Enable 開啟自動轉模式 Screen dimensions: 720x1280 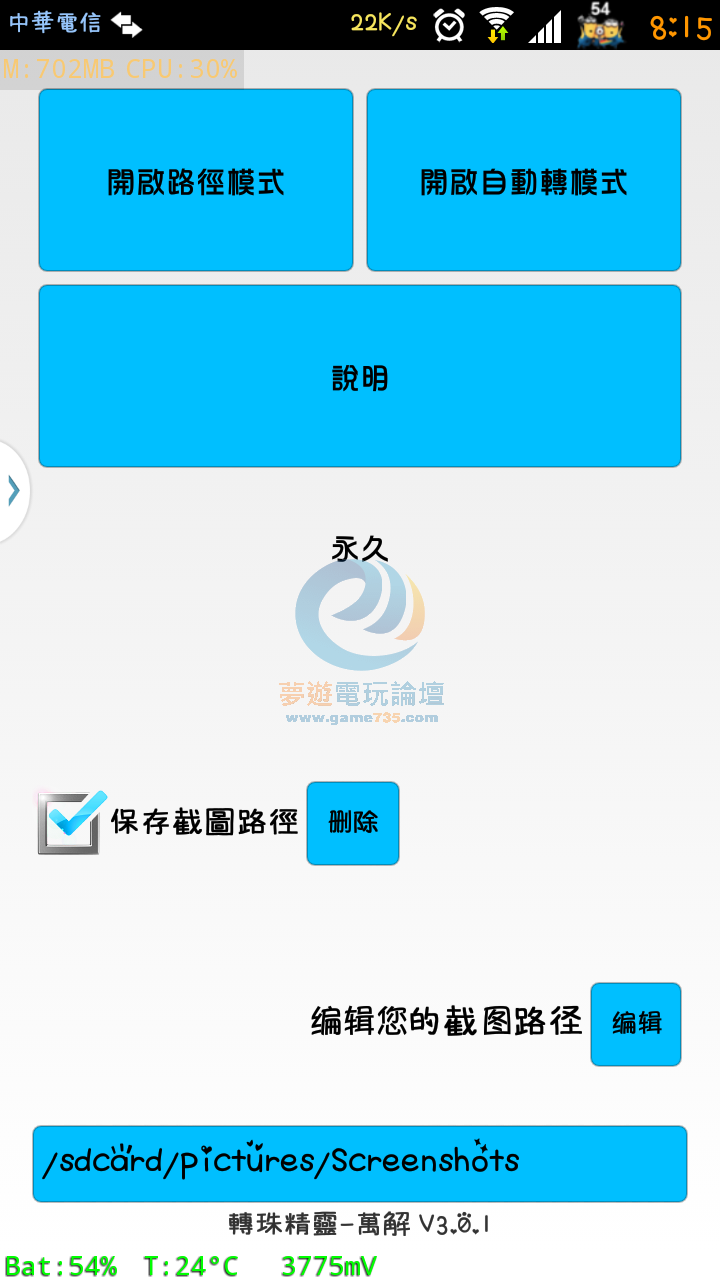click(524, 180)
